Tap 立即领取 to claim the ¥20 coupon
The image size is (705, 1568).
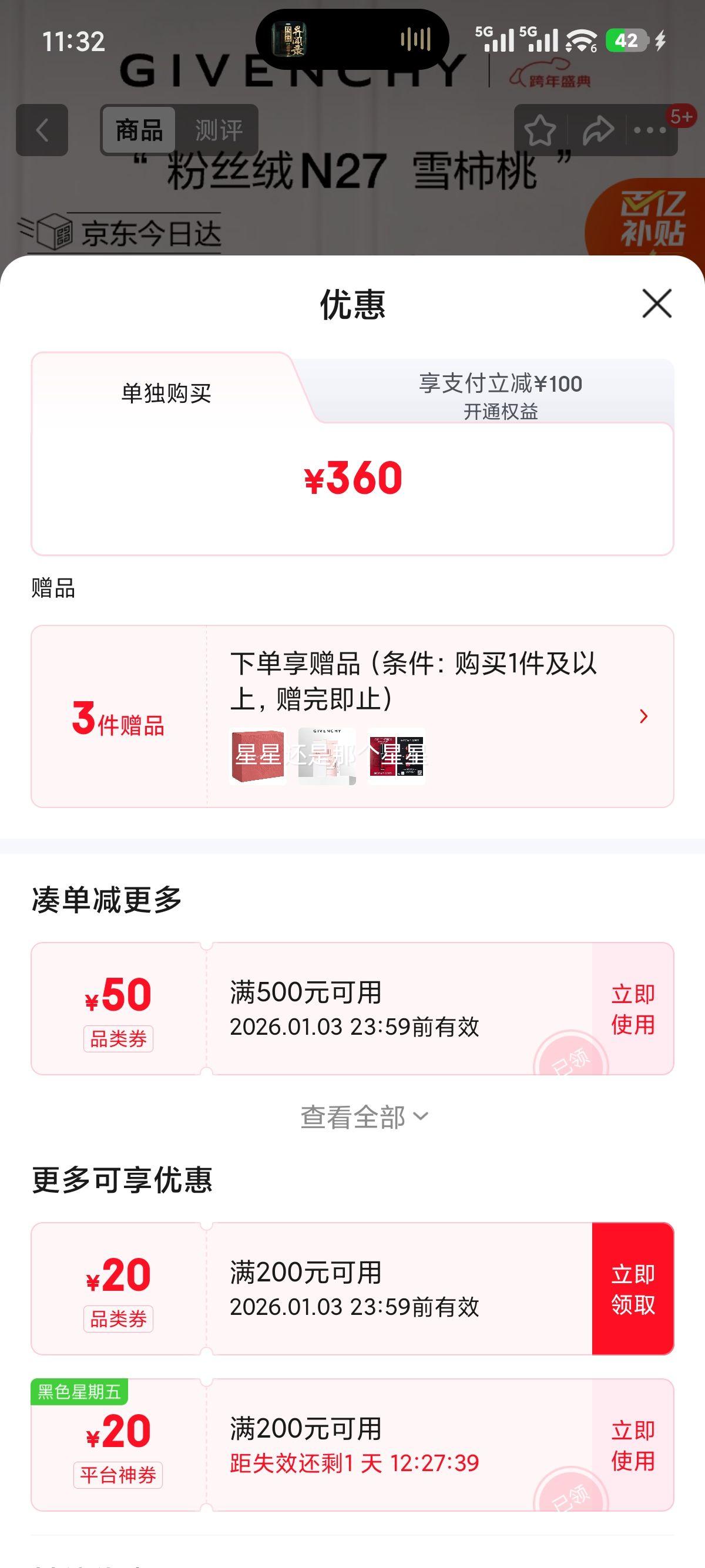[634, 1290]
